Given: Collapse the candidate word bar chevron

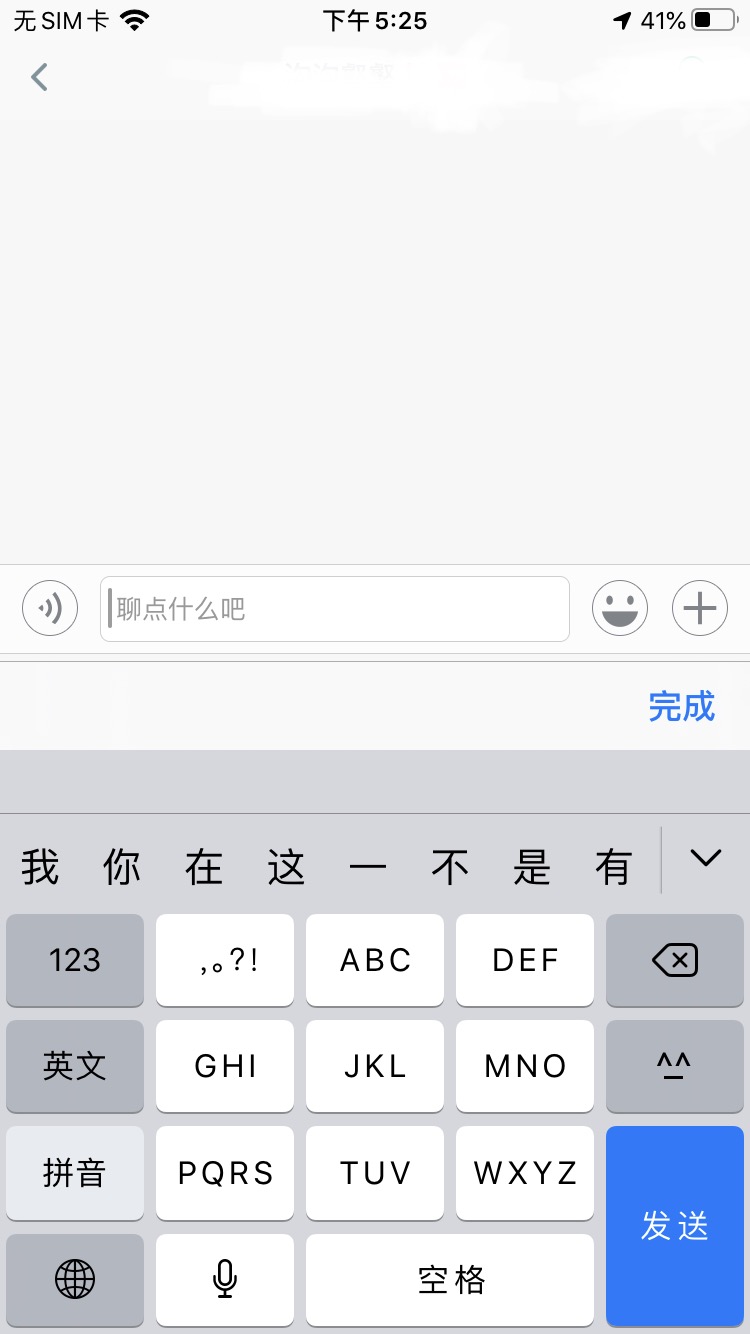Looking at the screenshot, I should tap(706, 858).
